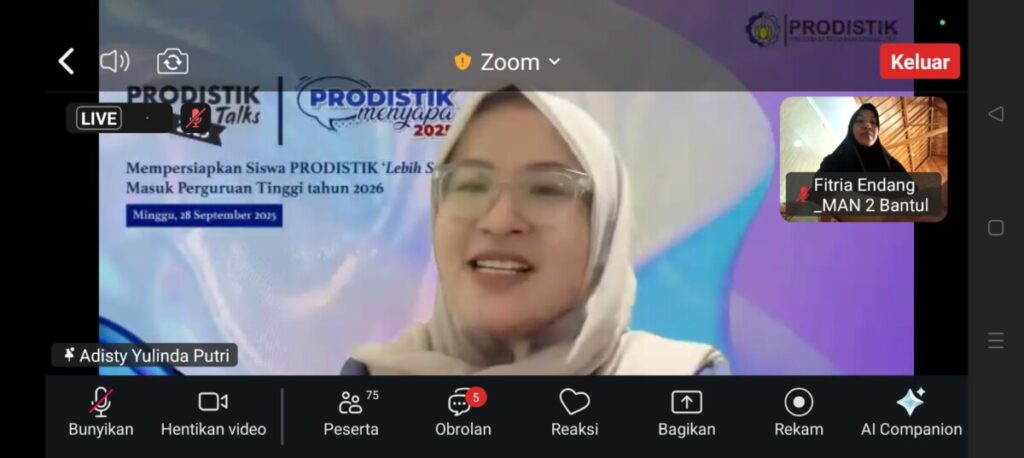
Task: Open AI Companion
Action: click(911, 413)
